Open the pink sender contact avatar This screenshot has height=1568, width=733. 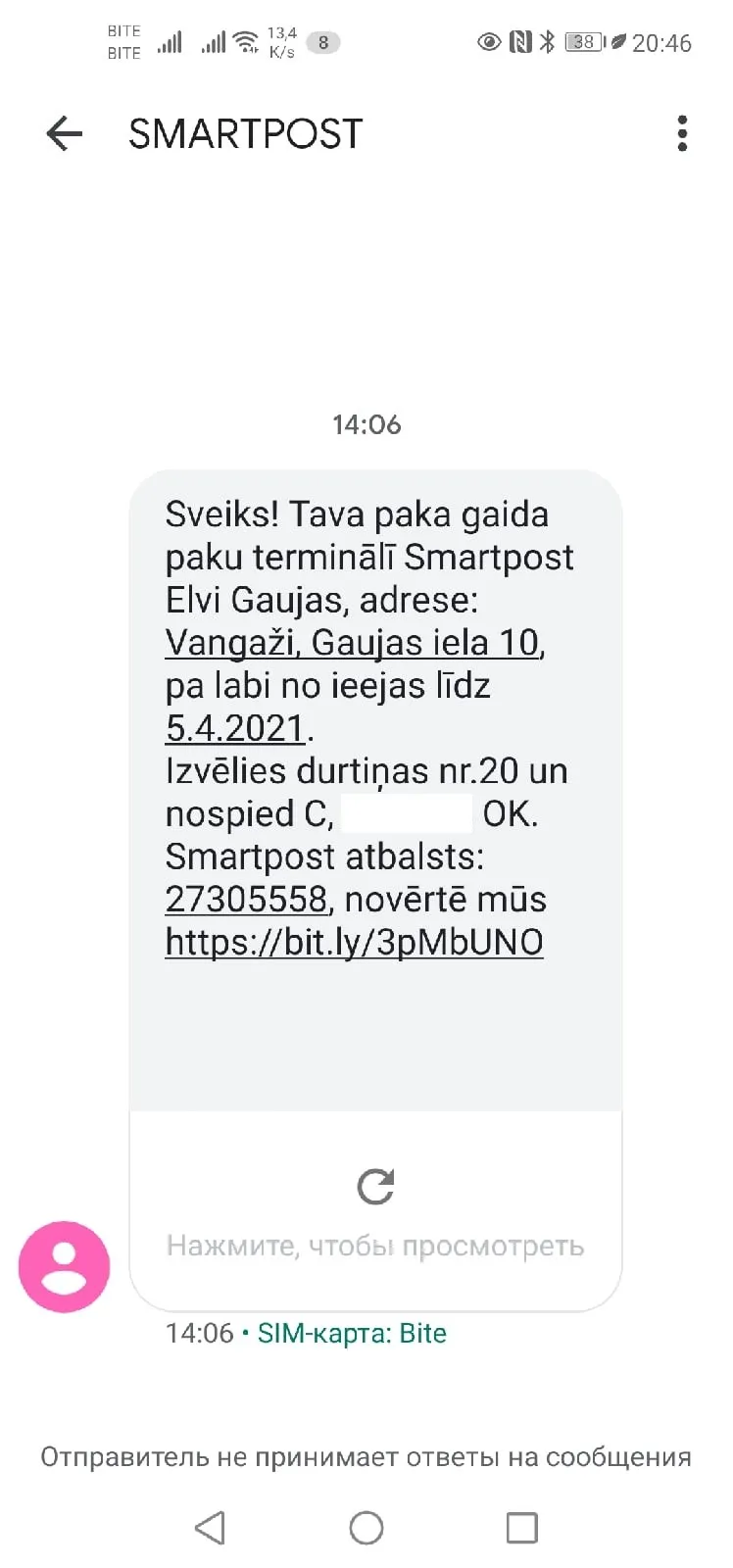[65, 1266]
